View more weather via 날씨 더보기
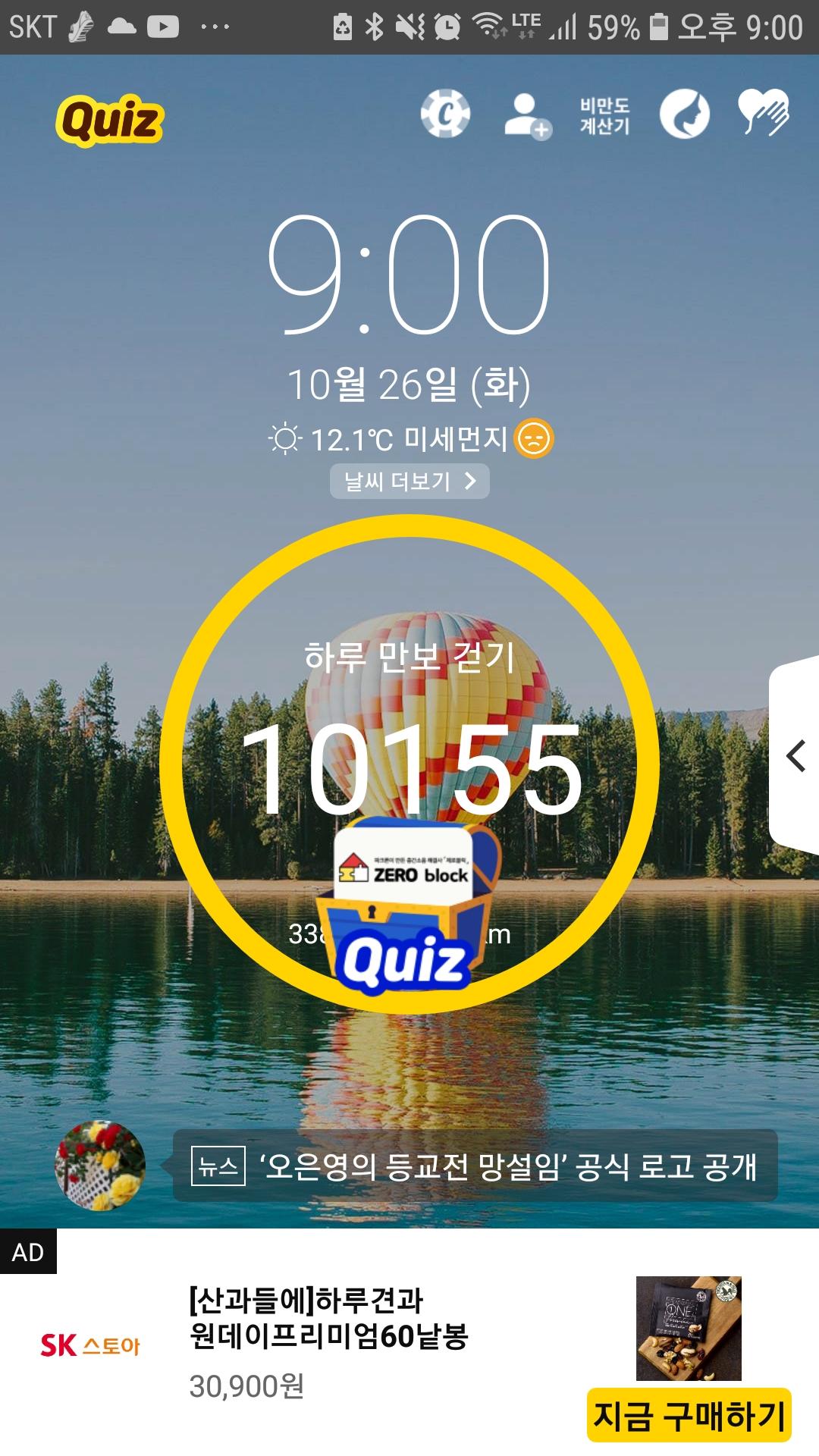The height and width of the screenshot is (1456, 819). coord(409,482)
